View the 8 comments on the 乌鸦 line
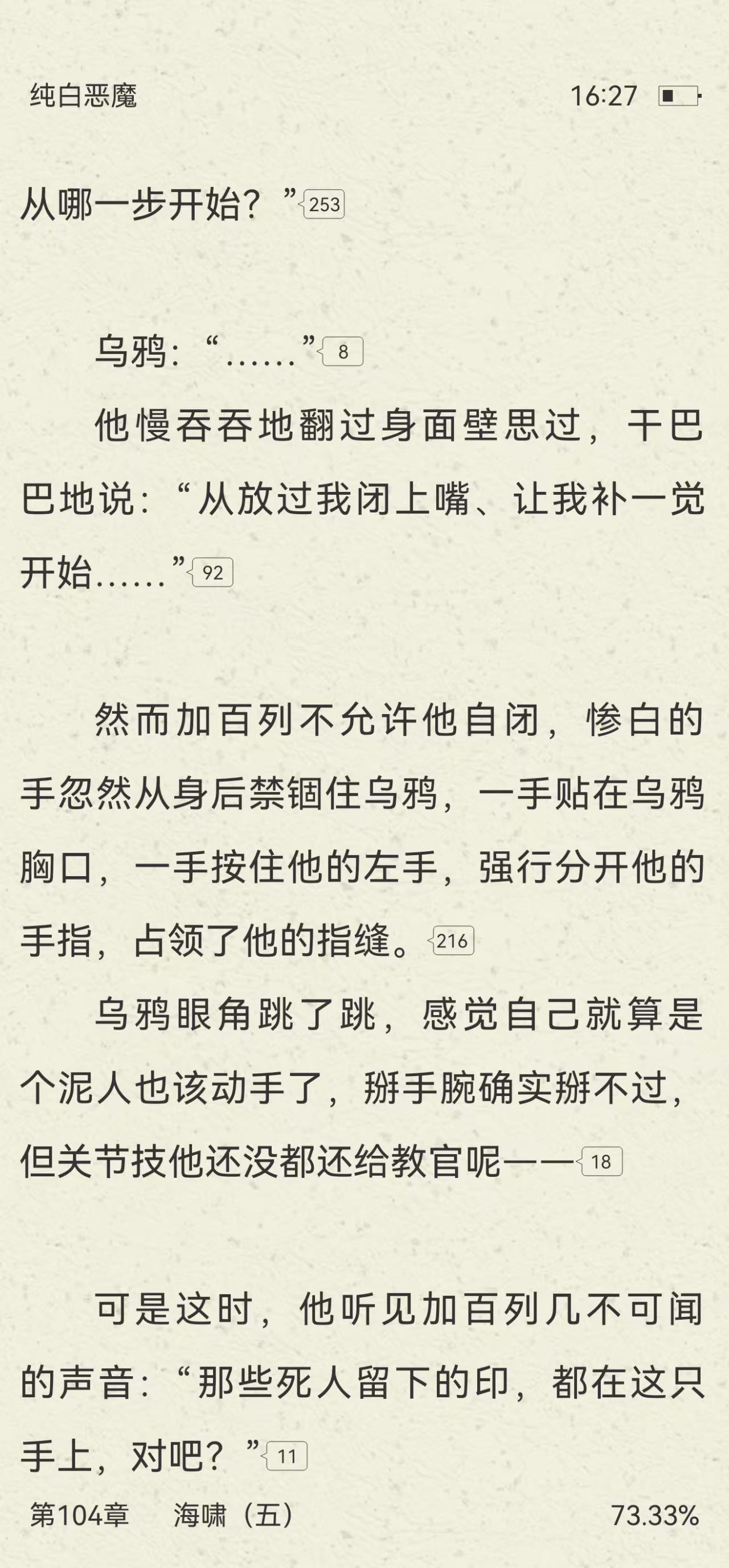 342,352
